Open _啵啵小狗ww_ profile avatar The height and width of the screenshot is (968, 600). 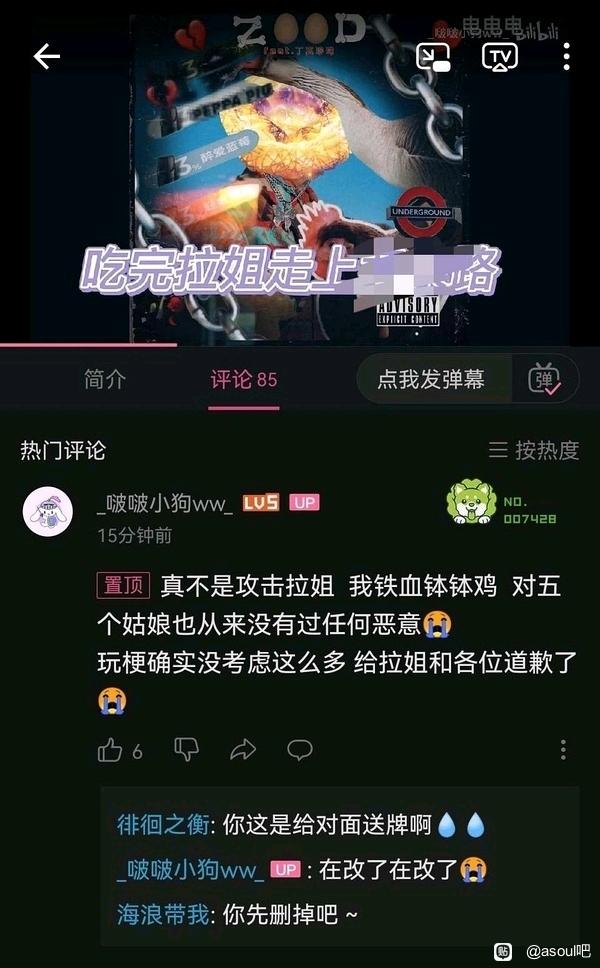(x=48, y=512)
